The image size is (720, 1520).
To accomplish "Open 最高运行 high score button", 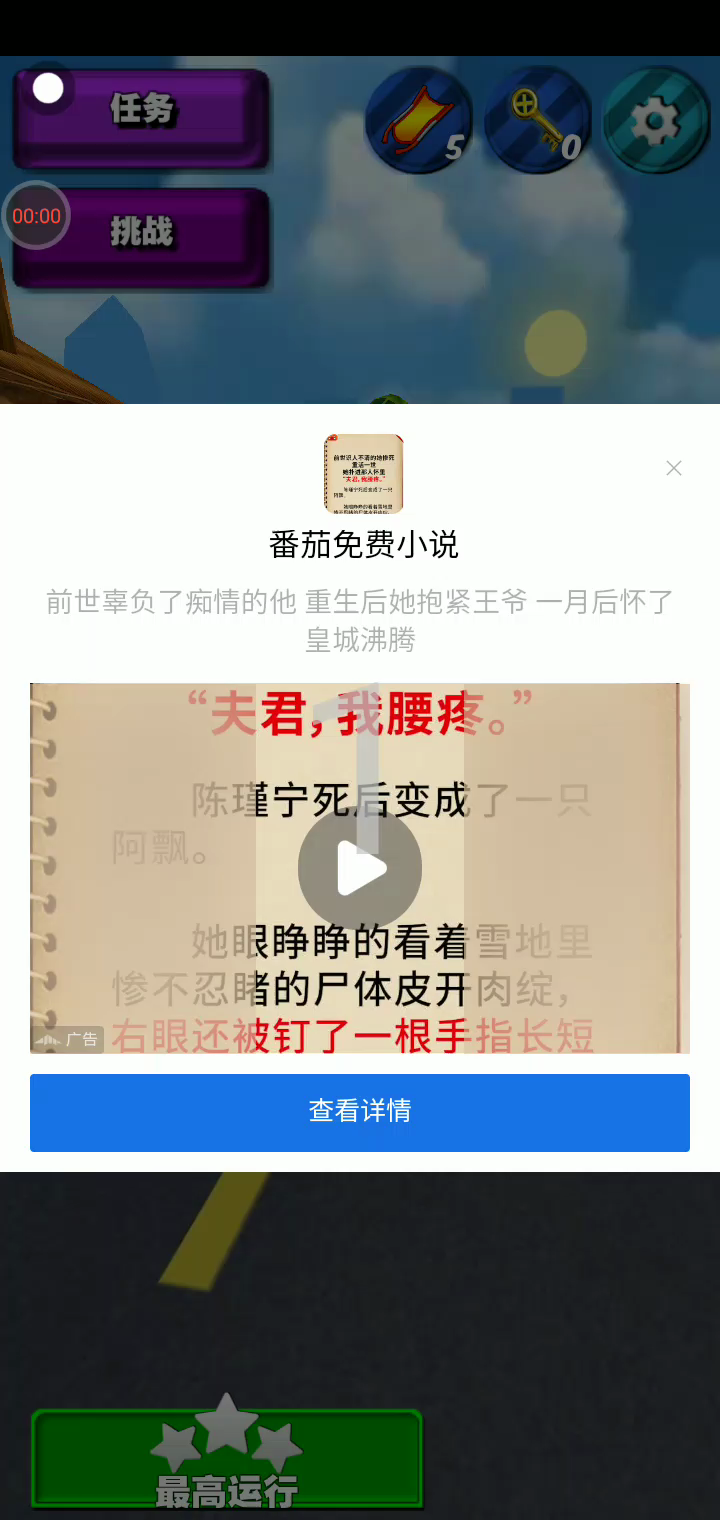I will [x=227, y=1460].
